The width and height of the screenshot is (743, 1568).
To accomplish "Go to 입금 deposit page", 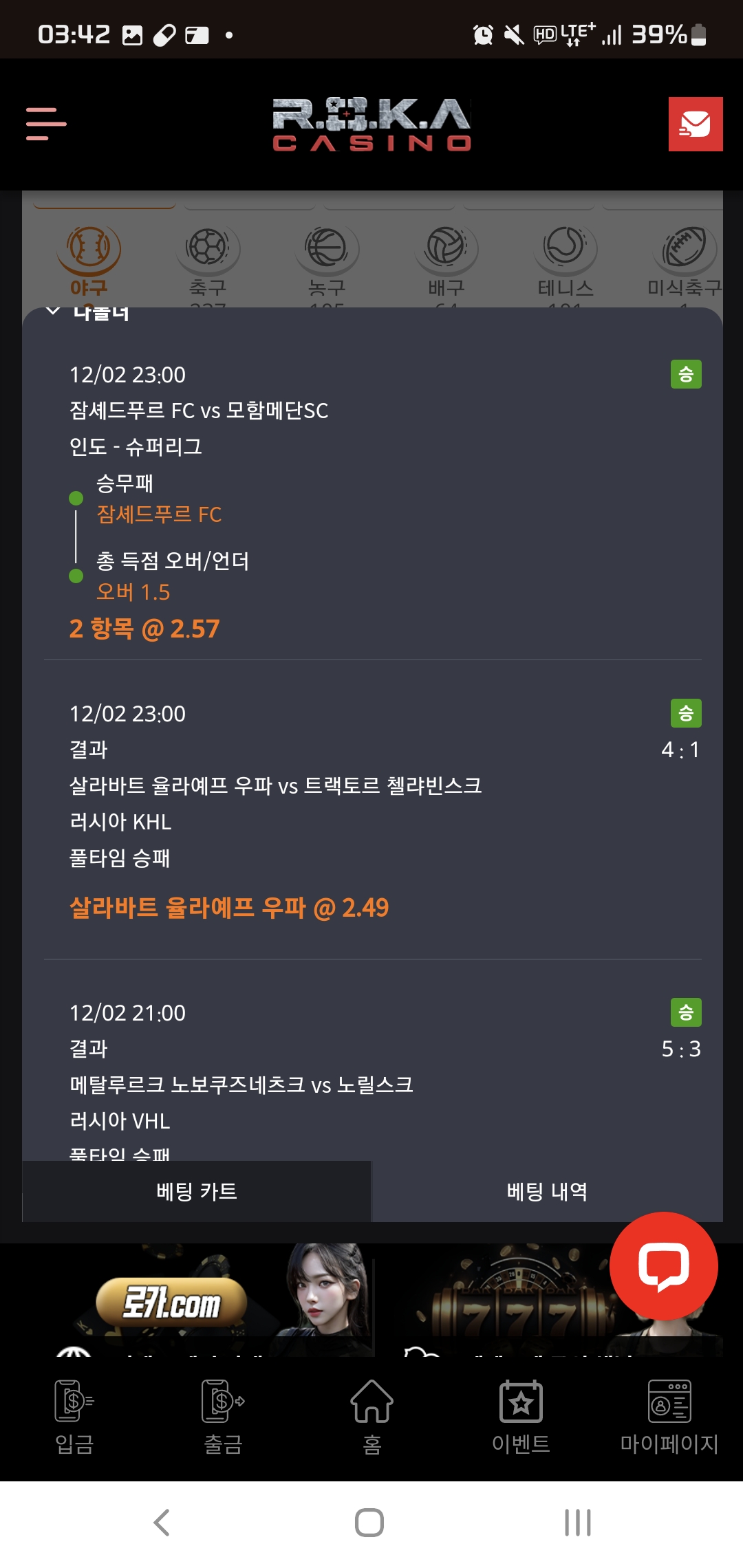I will pos(74,1417).
